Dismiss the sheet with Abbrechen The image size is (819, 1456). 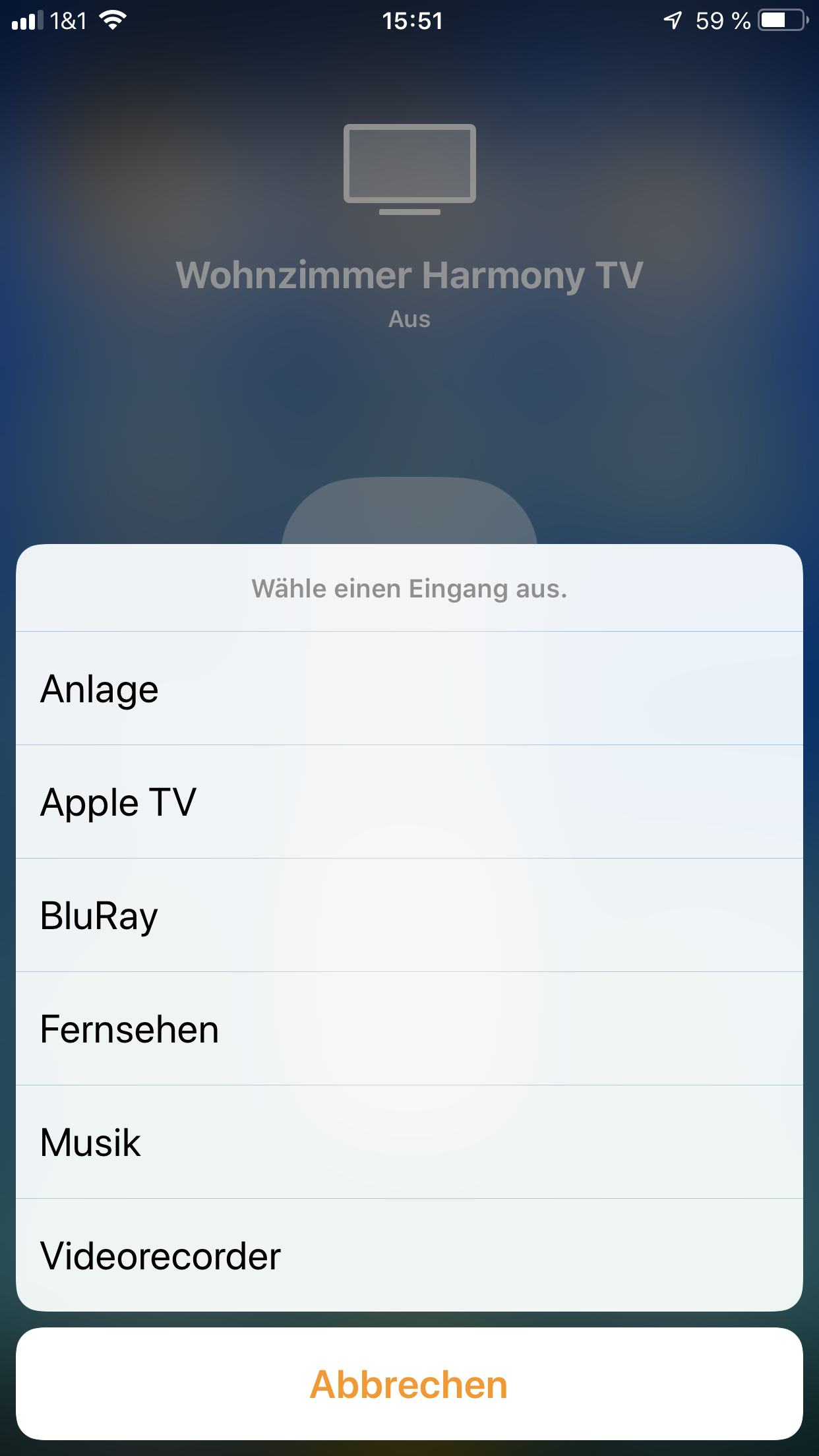[409, 1384]
